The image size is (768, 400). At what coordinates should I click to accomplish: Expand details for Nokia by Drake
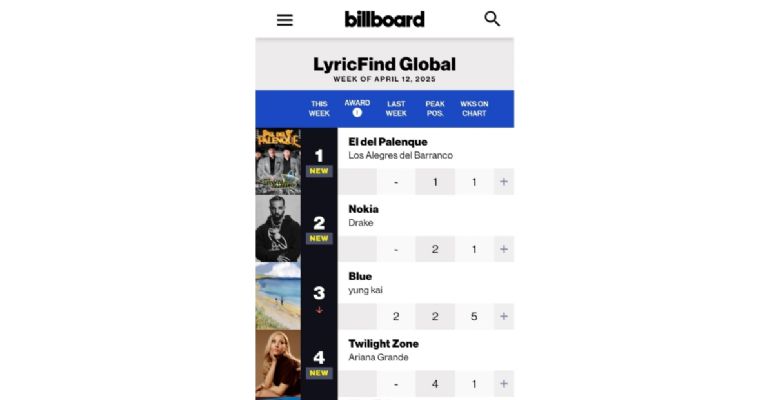[503, 249]
